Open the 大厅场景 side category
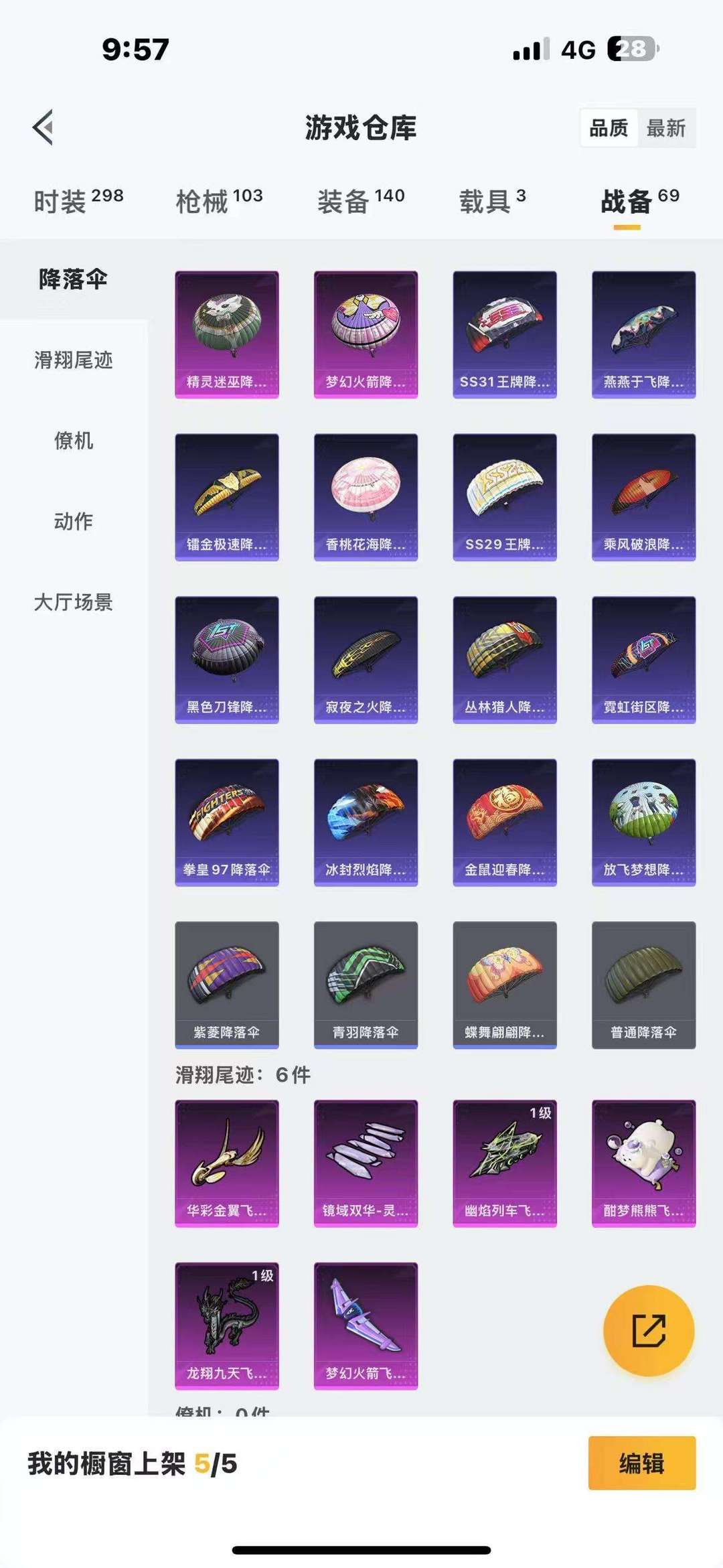This screenshot has height=1568, width=723. click(x=74, y=602)
